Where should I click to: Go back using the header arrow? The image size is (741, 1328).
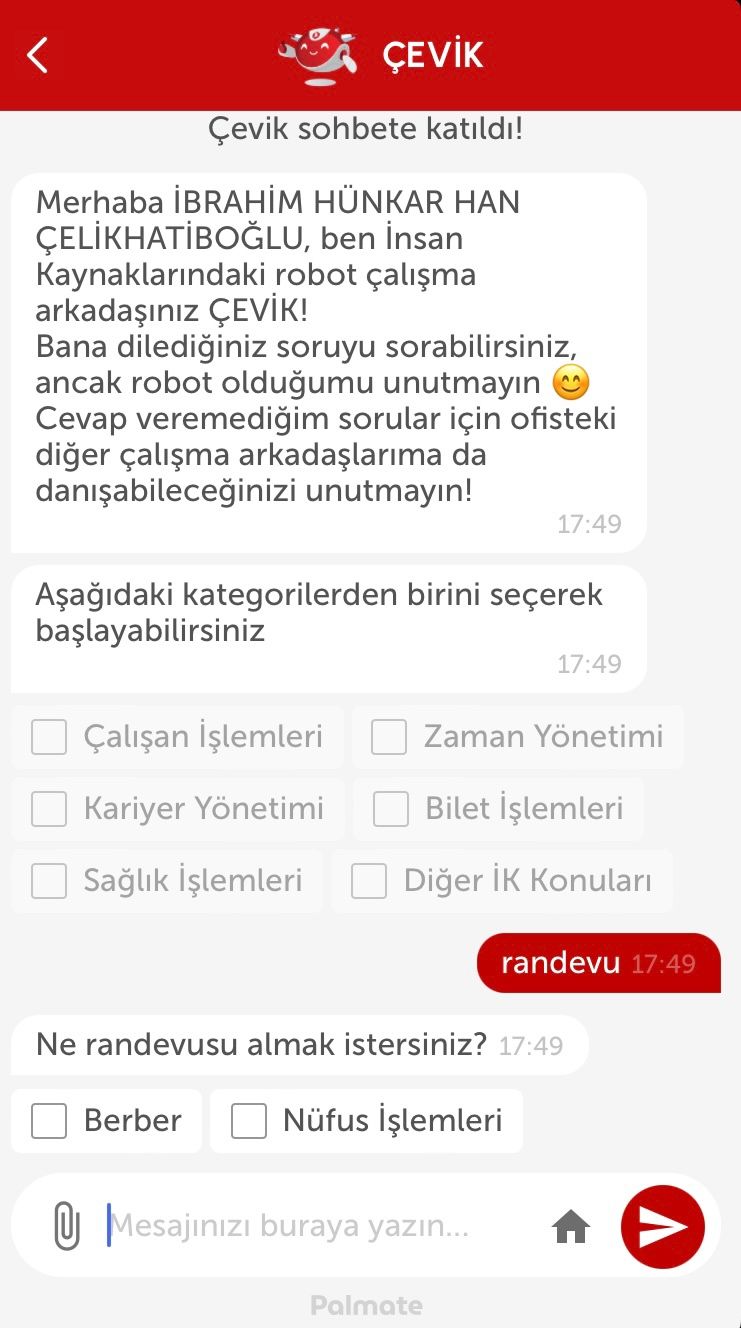point(37,55)
